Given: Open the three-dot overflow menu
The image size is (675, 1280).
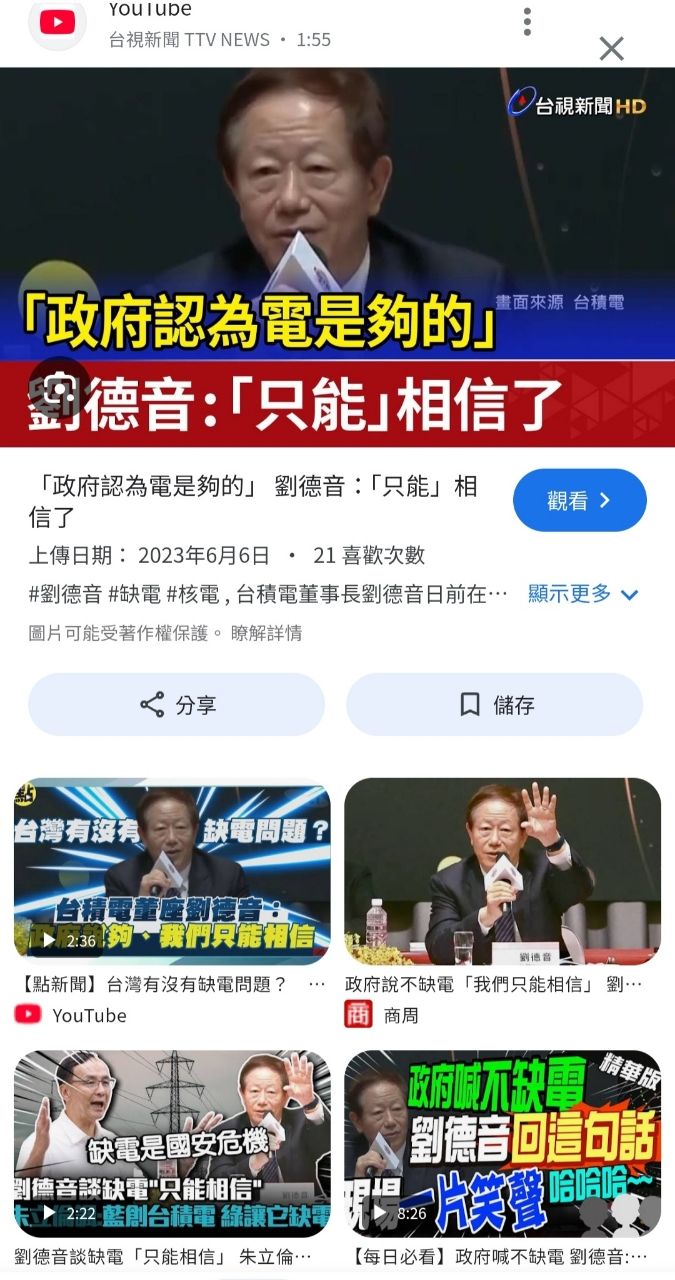Looking at the screenshot, I should point(527,21).
